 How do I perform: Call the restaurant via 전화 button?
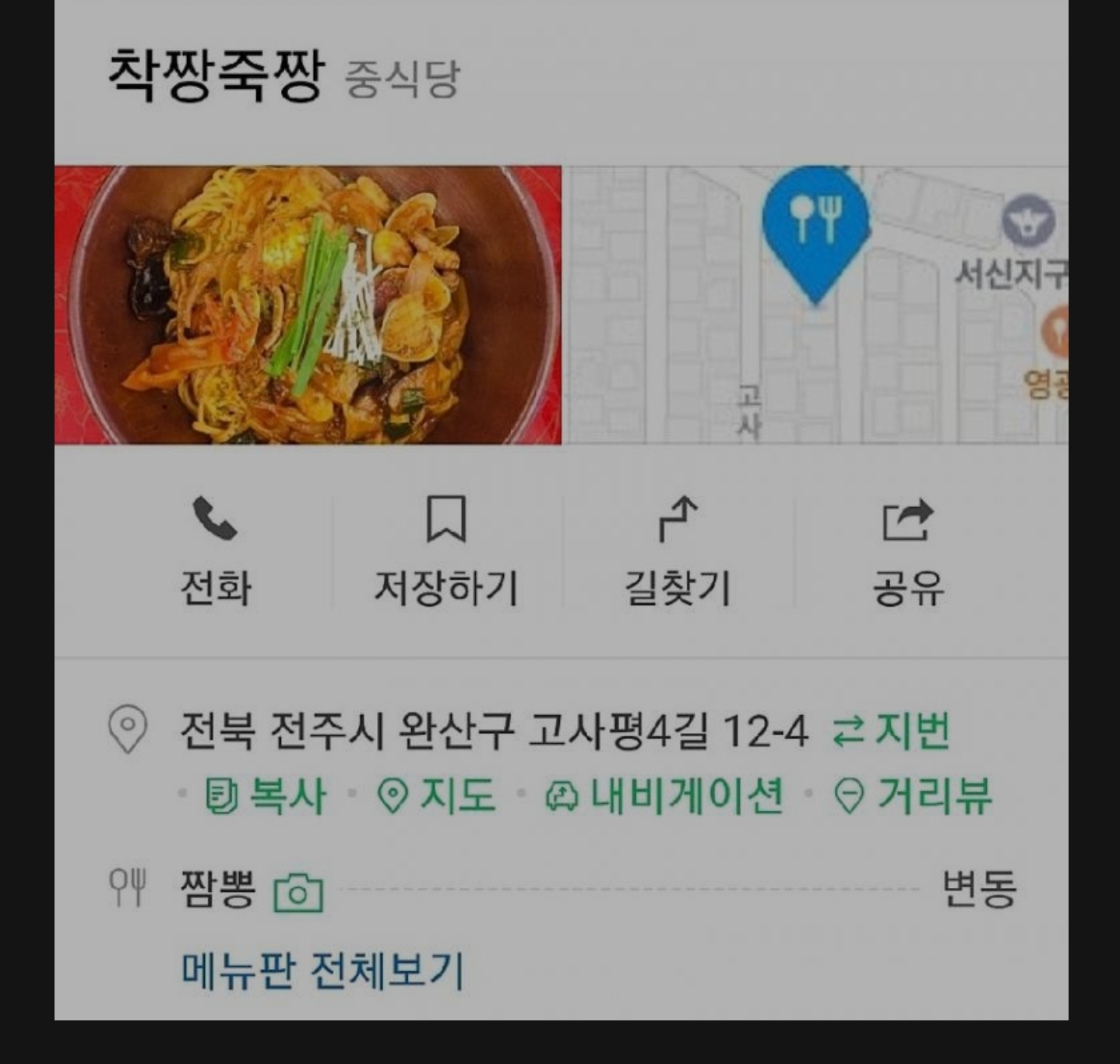[x=216, y=551]
